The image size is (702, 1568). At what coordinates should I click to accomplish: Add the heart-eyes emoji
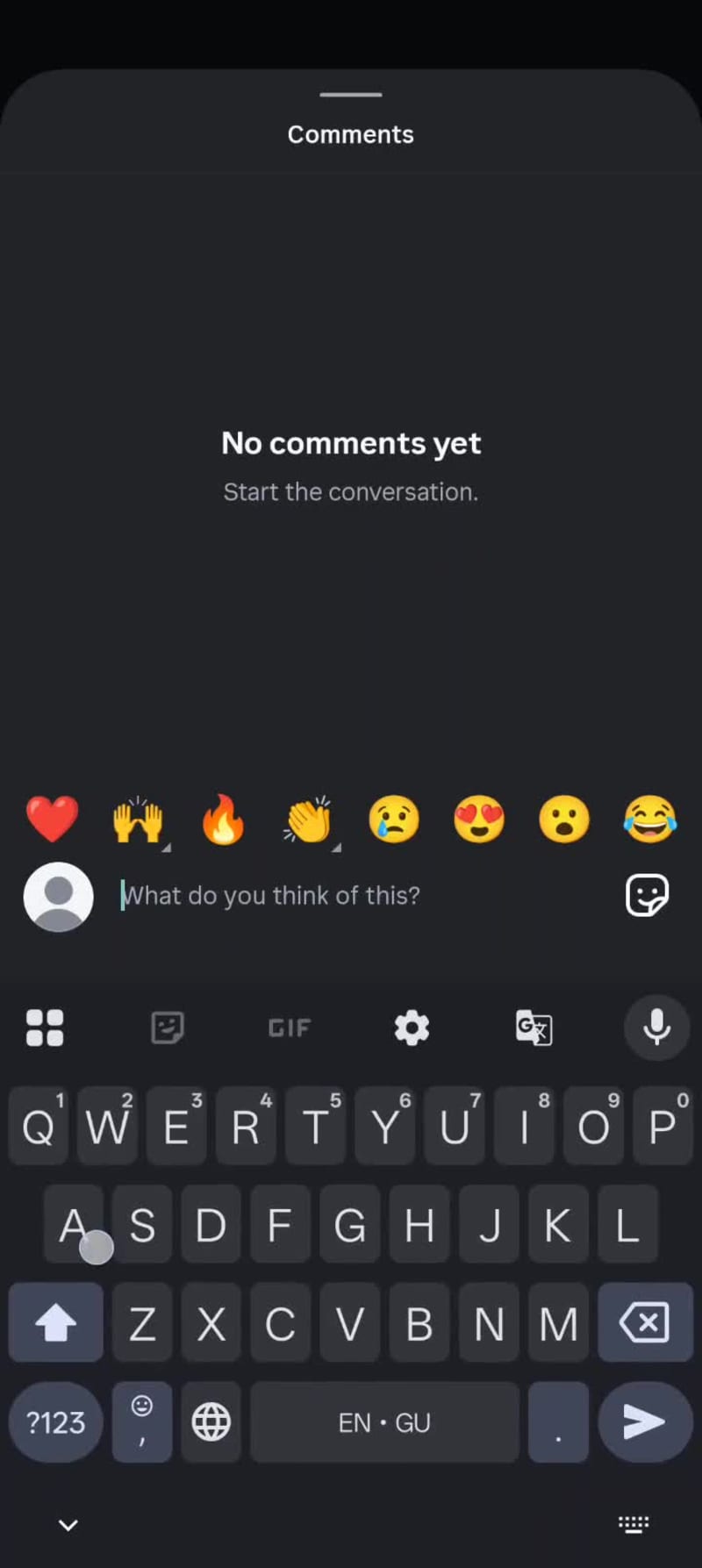pos(479,820)
